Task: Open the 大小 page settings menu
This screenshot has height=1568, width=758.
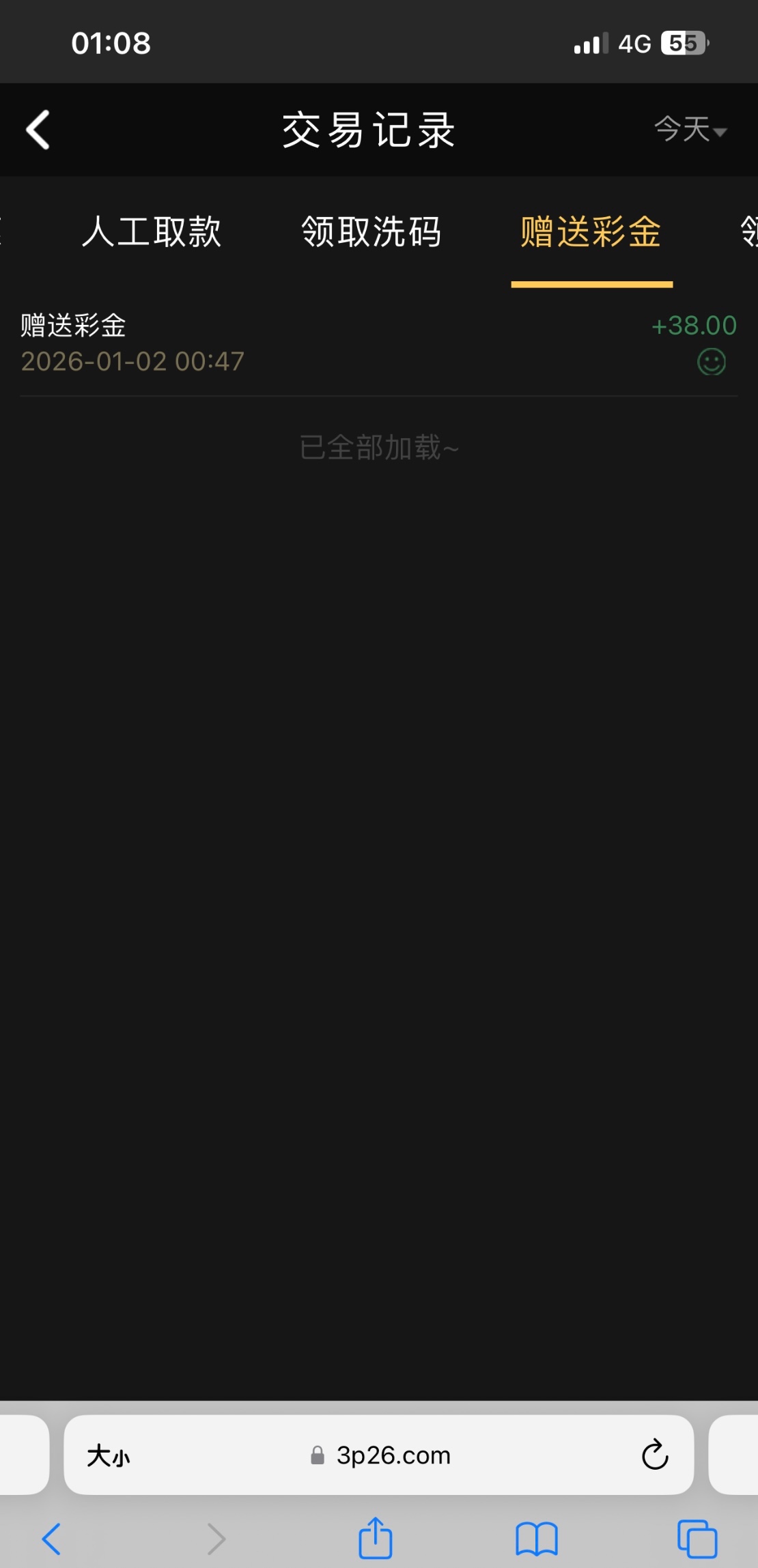Action: 108,1455
